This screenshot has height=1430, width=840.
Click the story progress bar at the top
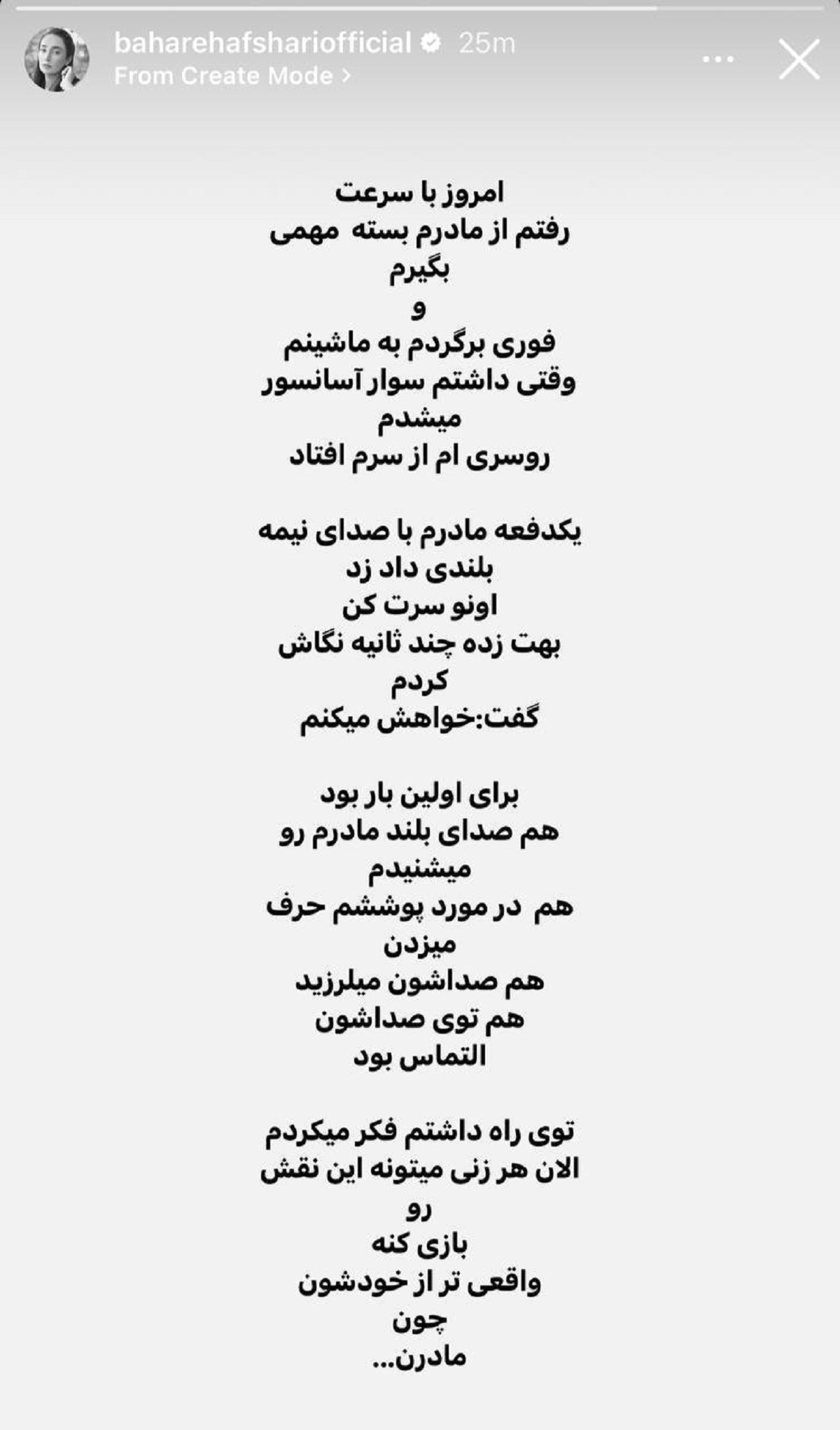tap(420, 8)
